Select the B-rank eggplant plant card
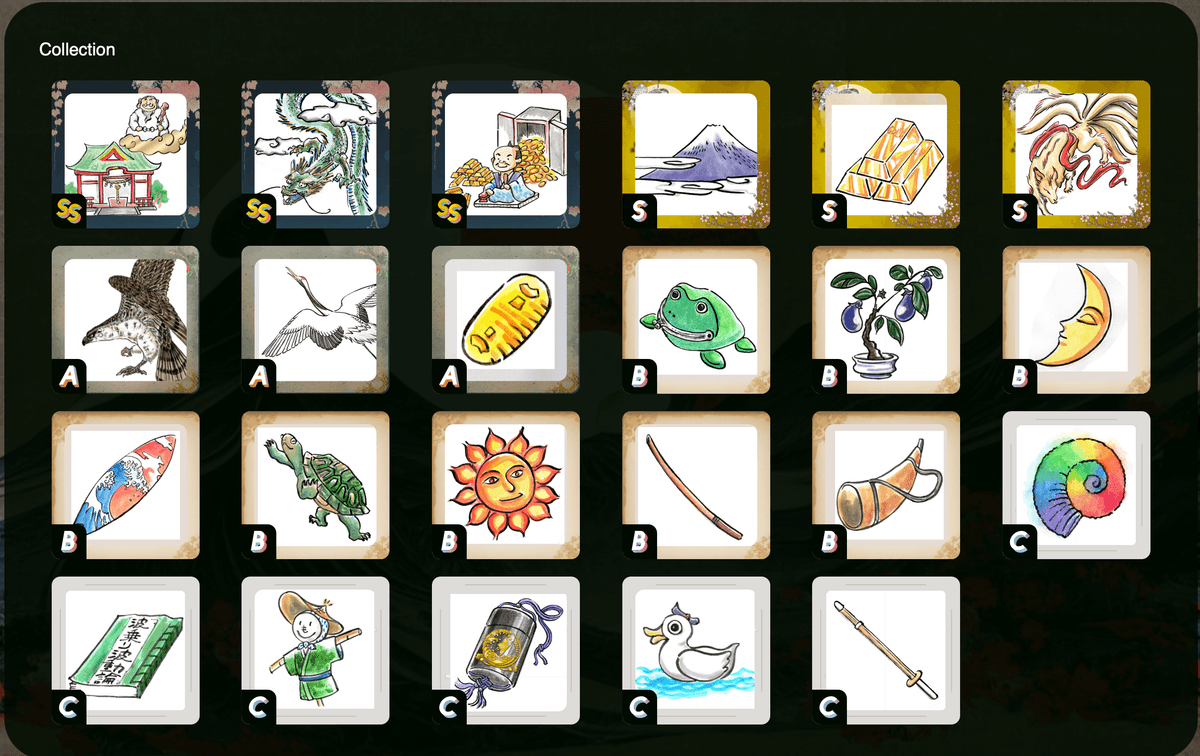 [886, 320]
